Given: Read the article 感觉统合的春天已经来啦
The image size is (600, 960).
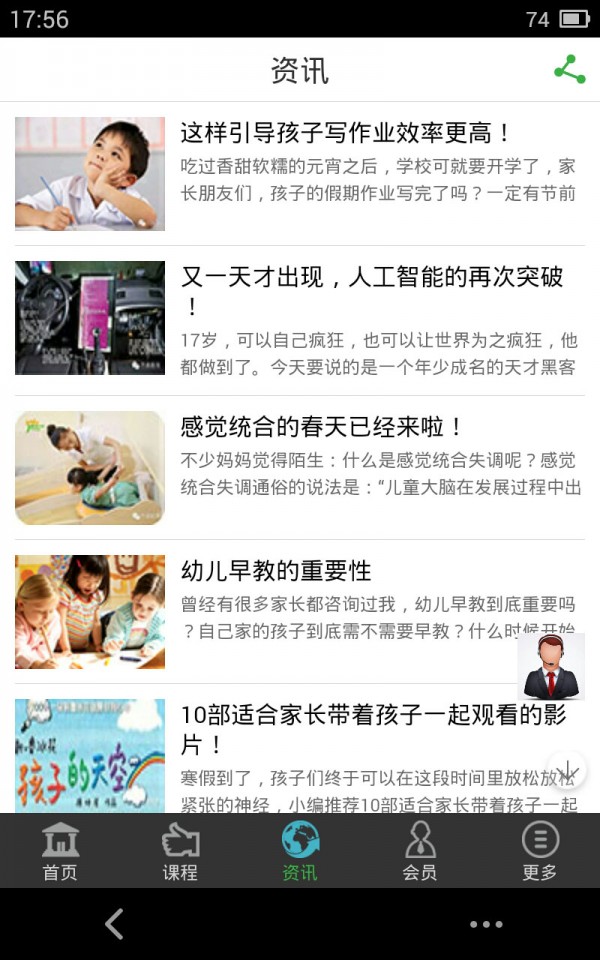Looking at the screenshot, I should point(322,427).
